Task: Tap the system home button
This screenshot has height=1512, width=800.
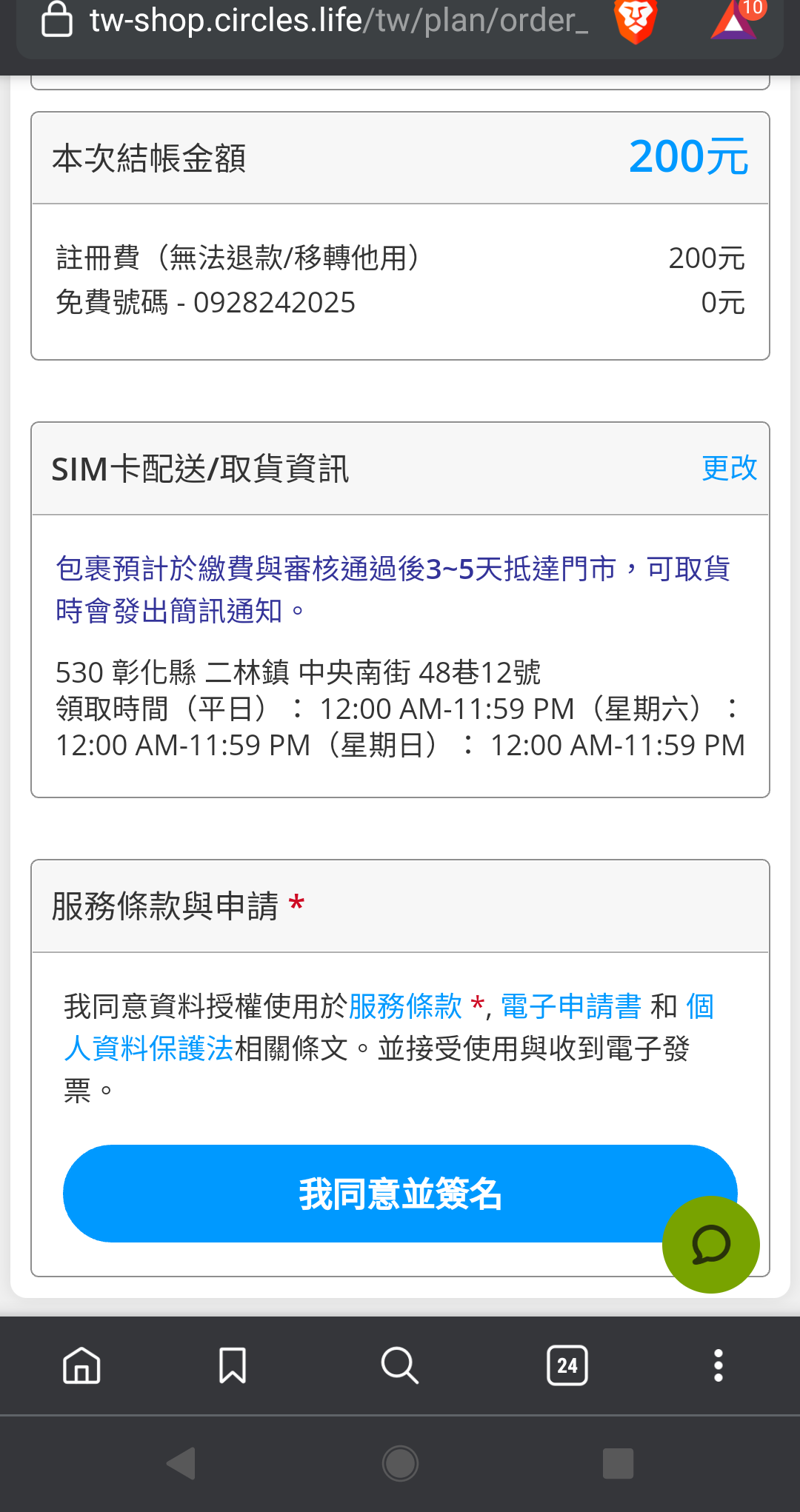Action: point(400,1463)
